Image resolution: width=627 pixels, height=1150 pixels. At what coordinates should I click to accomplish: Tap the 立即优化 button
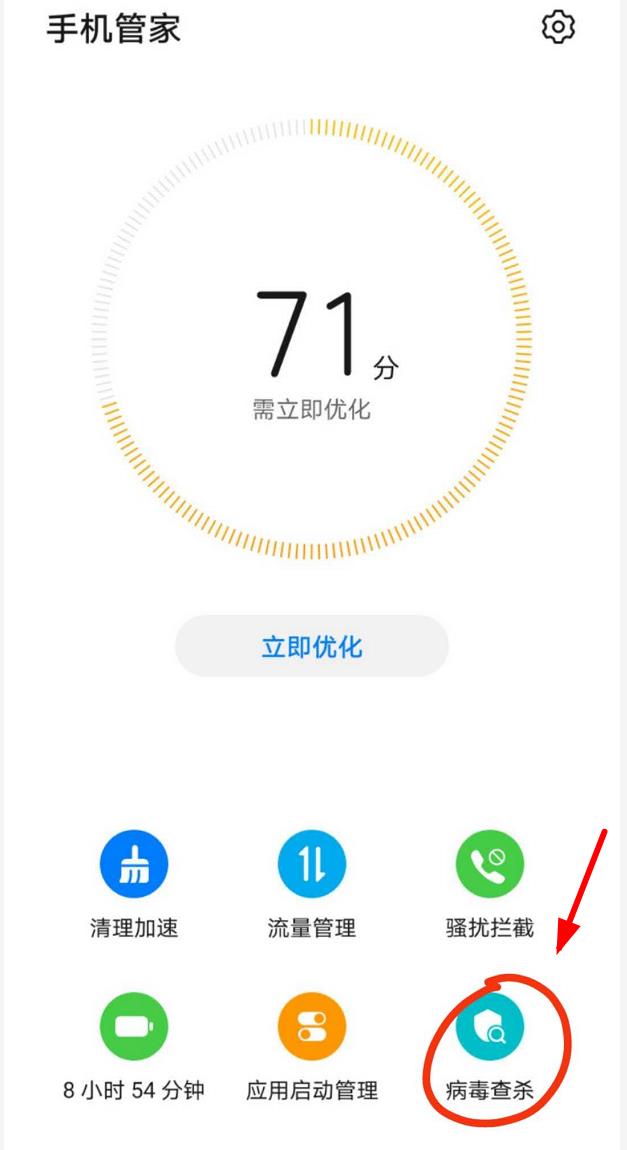click(312, 646)
